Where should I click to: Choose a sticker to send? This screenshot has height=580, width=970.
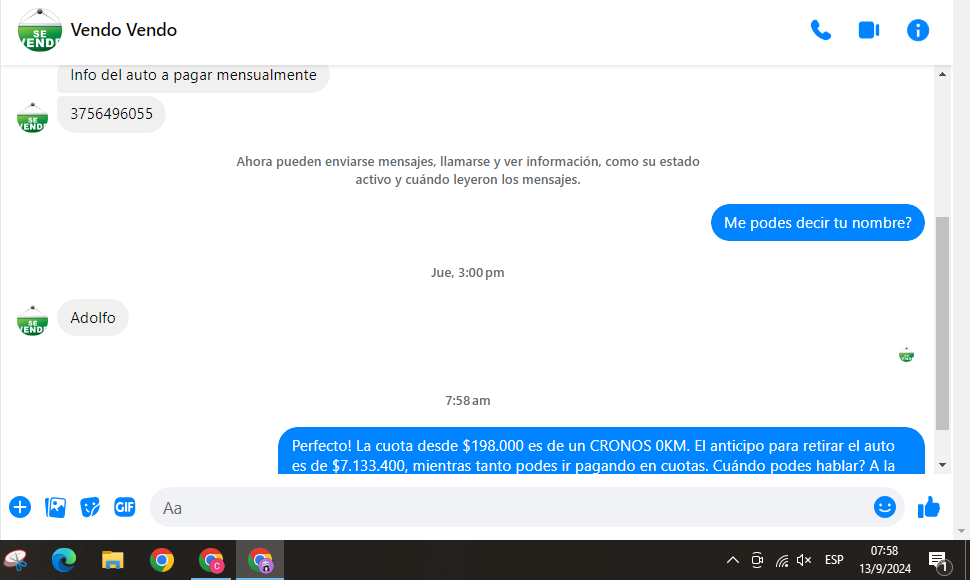(90, 507)
